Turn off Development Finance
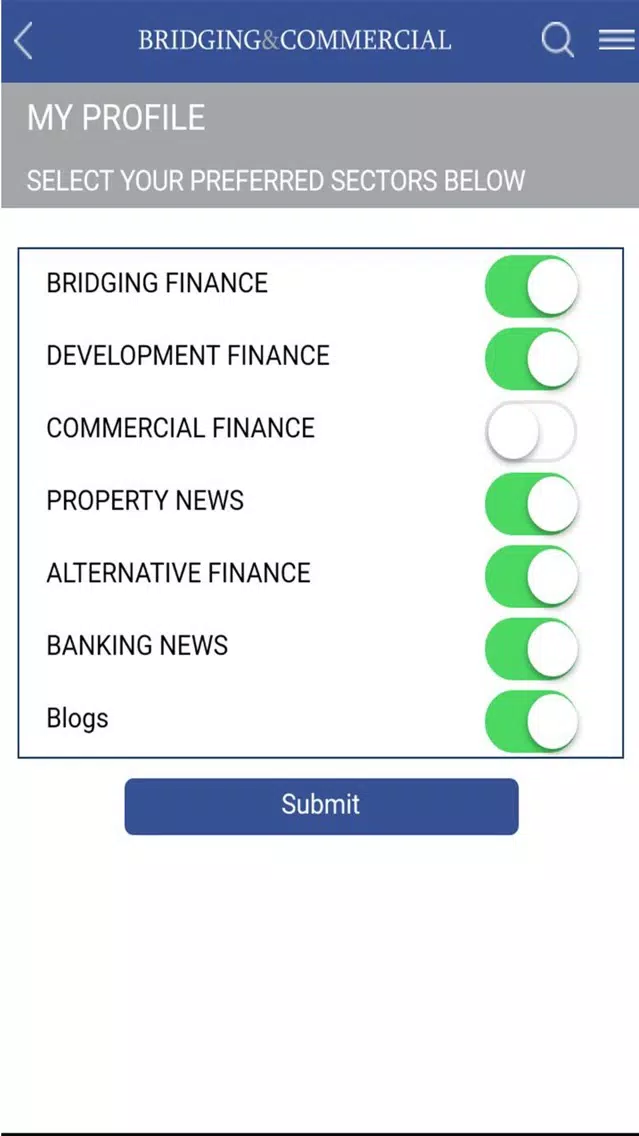The height and width of the screenshot is (1136, 639). coord(532,359)
